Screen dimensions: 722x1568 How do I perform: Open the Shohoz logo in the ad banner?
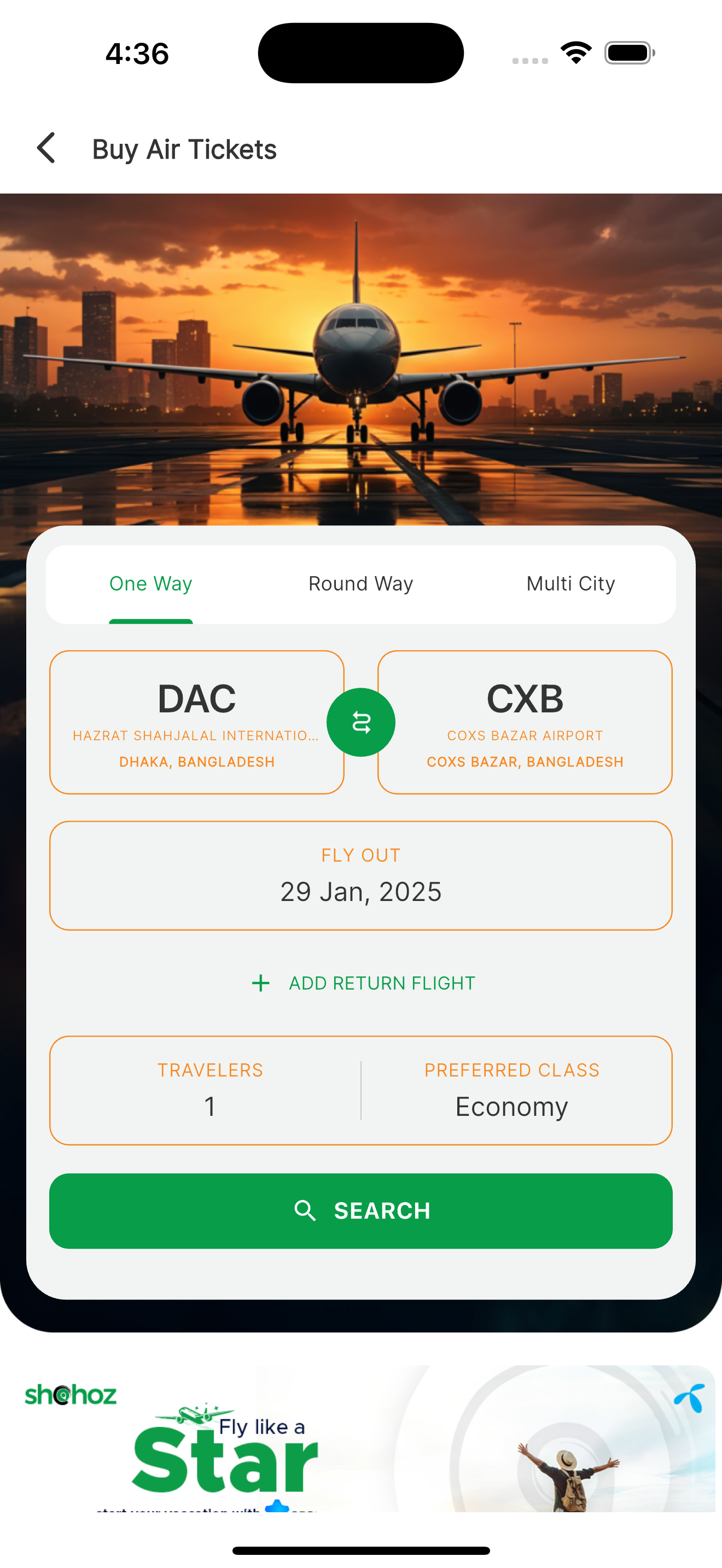click(71, 1395)
